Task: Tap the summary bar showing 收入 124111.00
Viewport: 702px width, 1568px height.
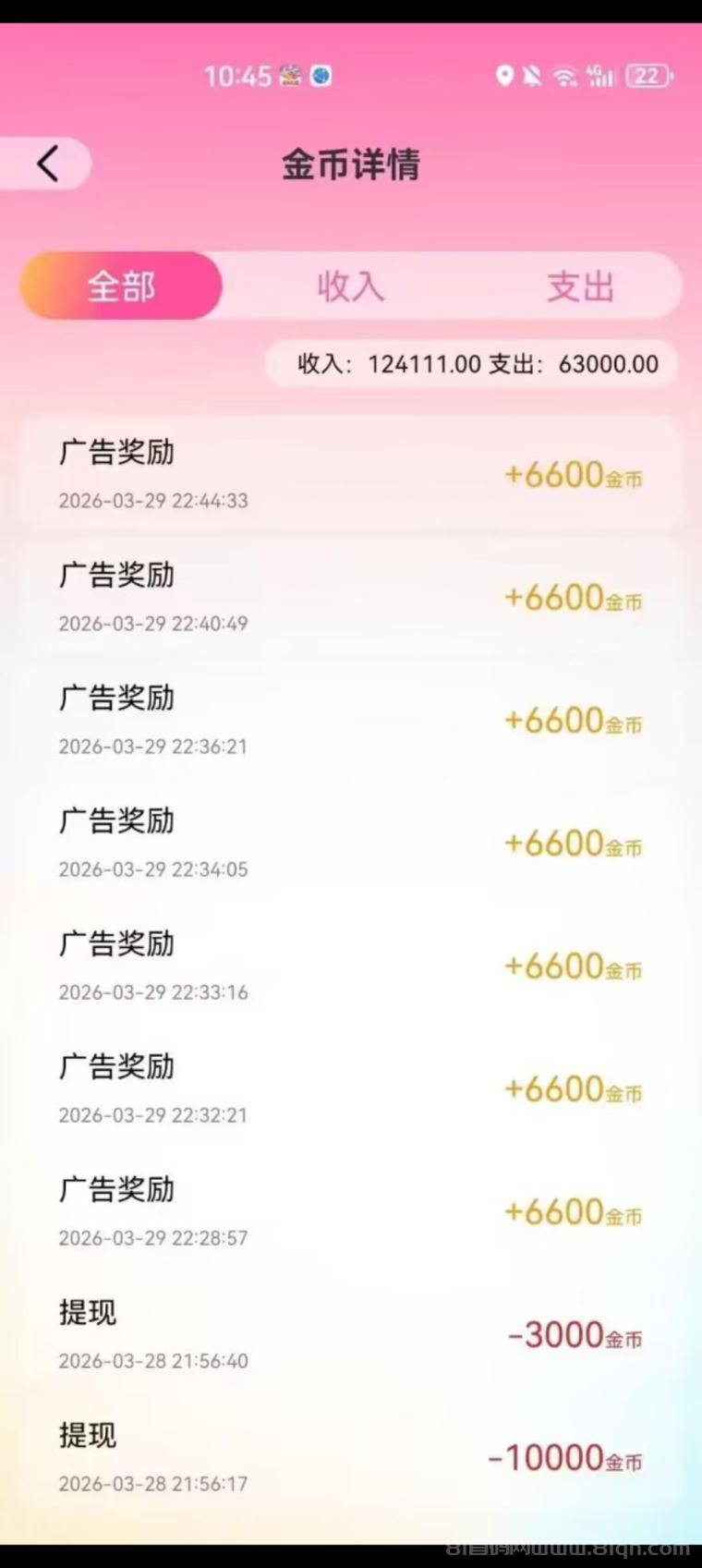Action: pos(388,364)
